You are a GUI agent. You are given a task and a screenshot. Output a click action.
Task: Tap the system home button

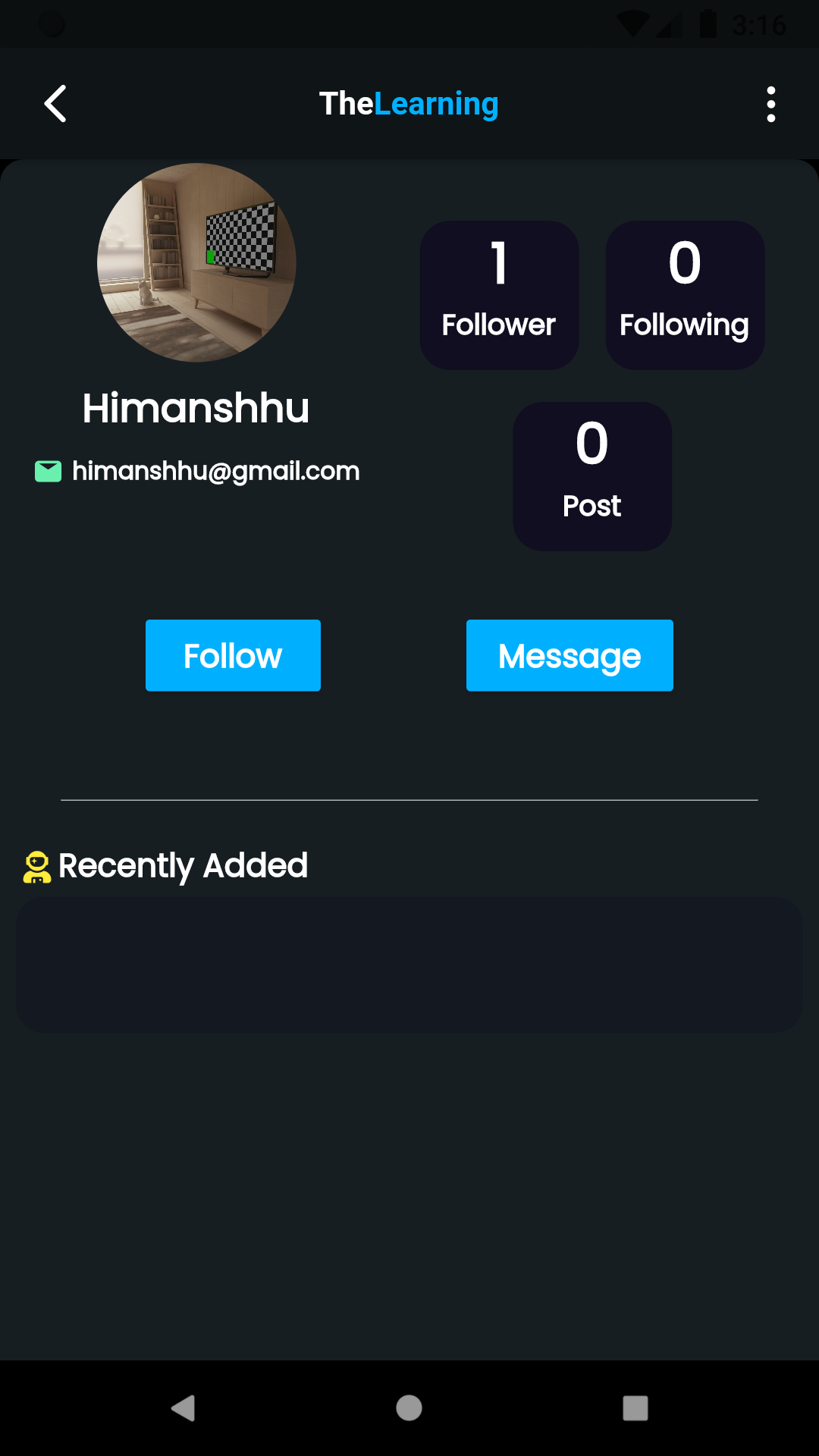click(x=409, y=1408)
